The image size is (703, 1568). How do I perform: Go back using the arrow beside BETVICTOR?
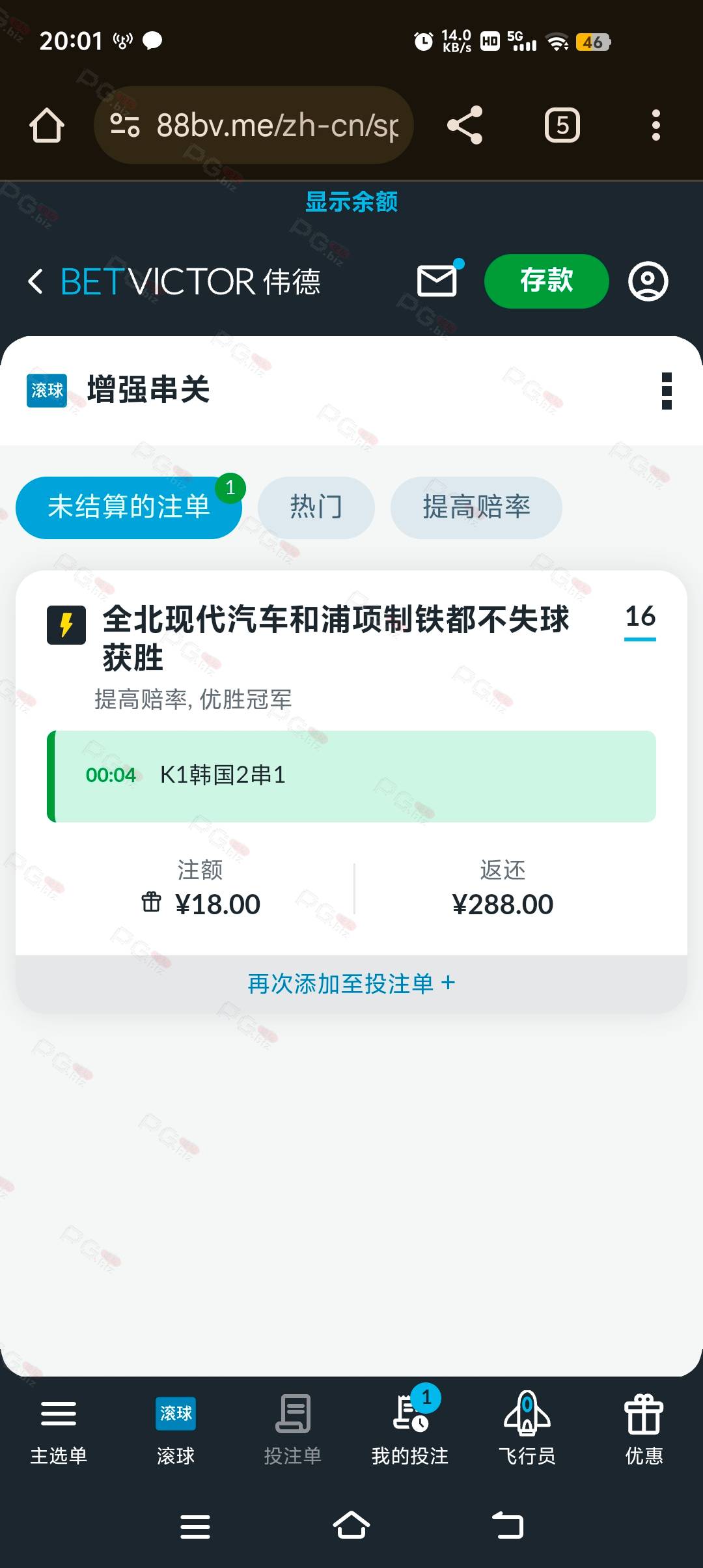(x=36, y=281)
